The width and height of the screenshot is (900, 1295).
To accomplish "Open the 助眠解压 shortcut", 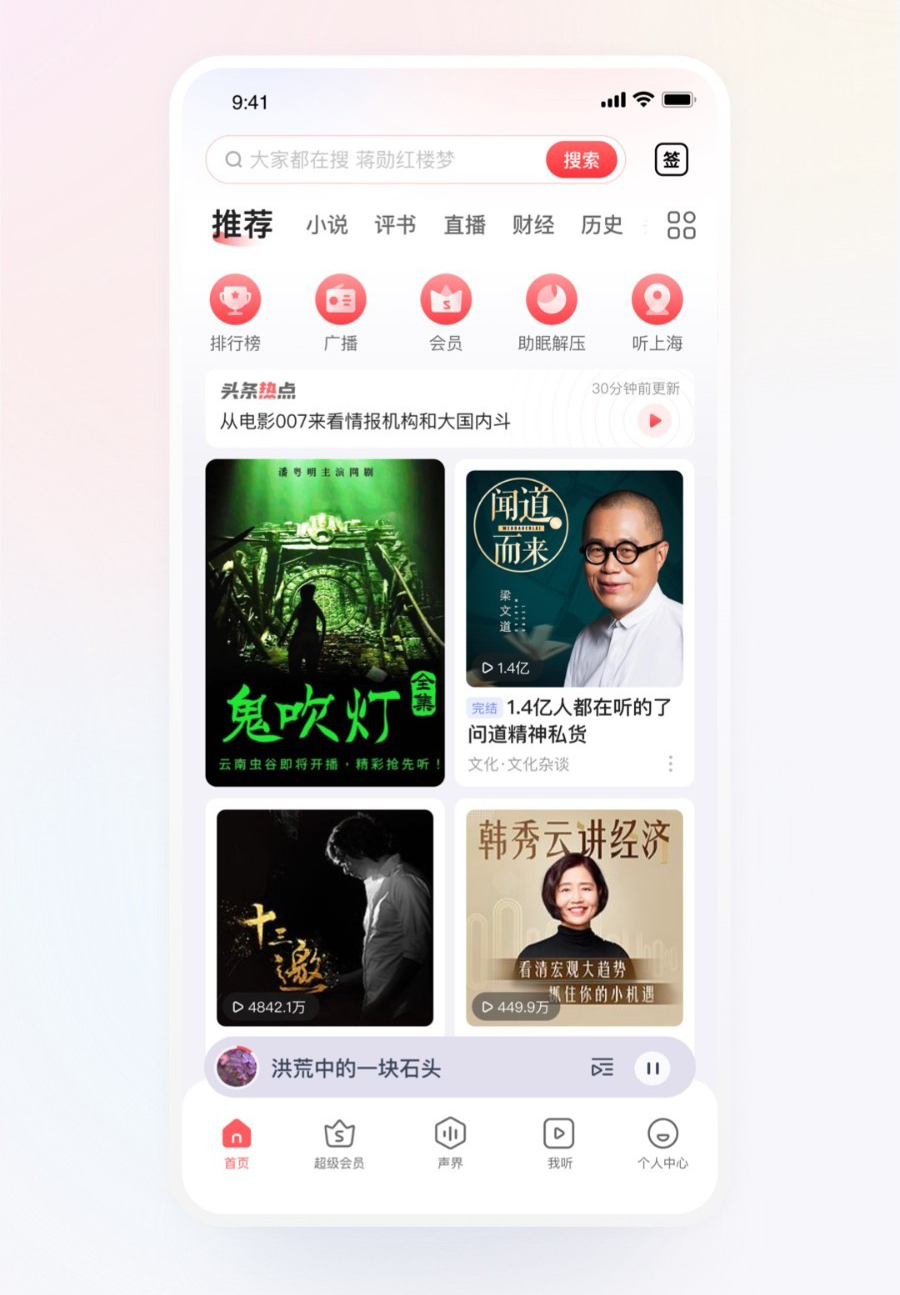I will pos(552,312).
